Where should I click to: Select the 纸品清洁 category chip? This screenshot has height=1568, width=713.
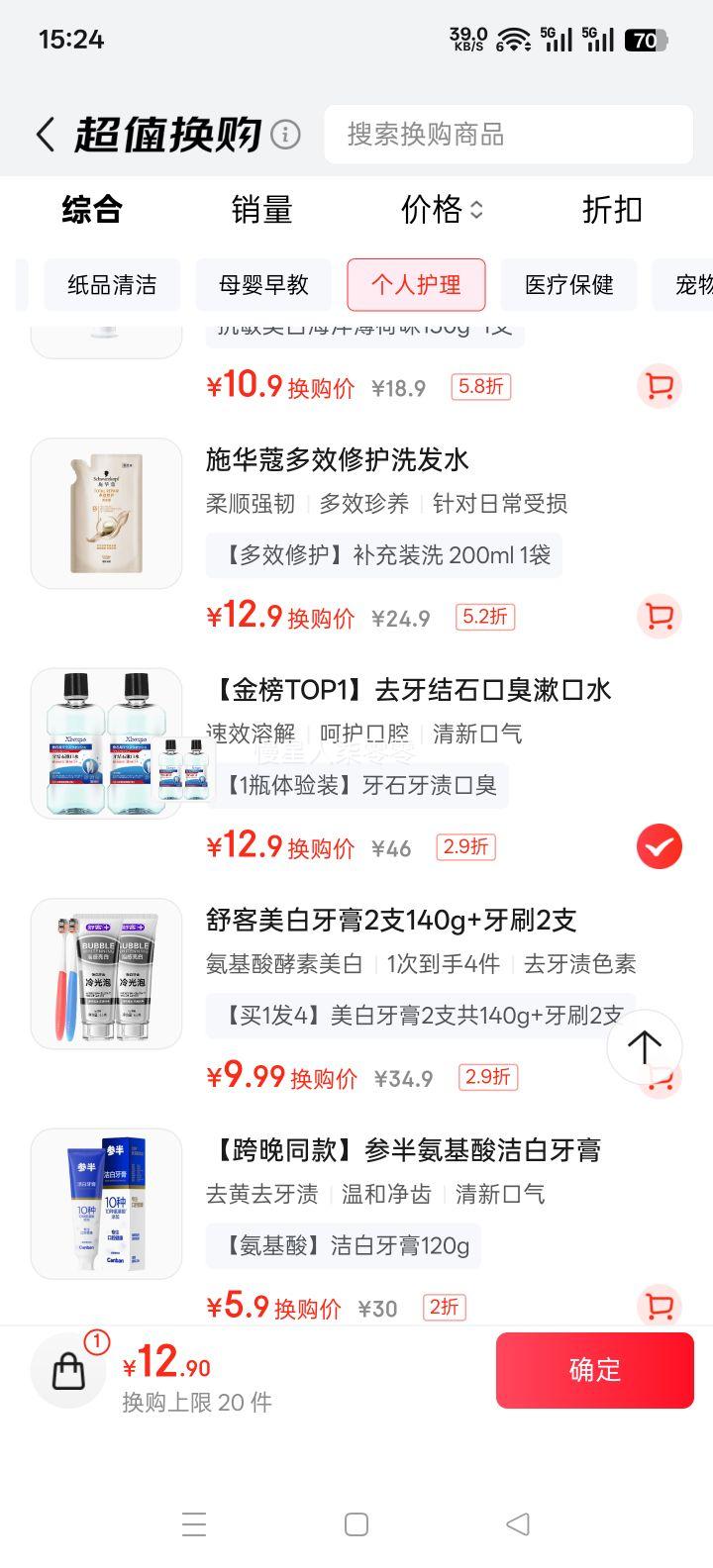pyautogui.click(x=112, y=285)
